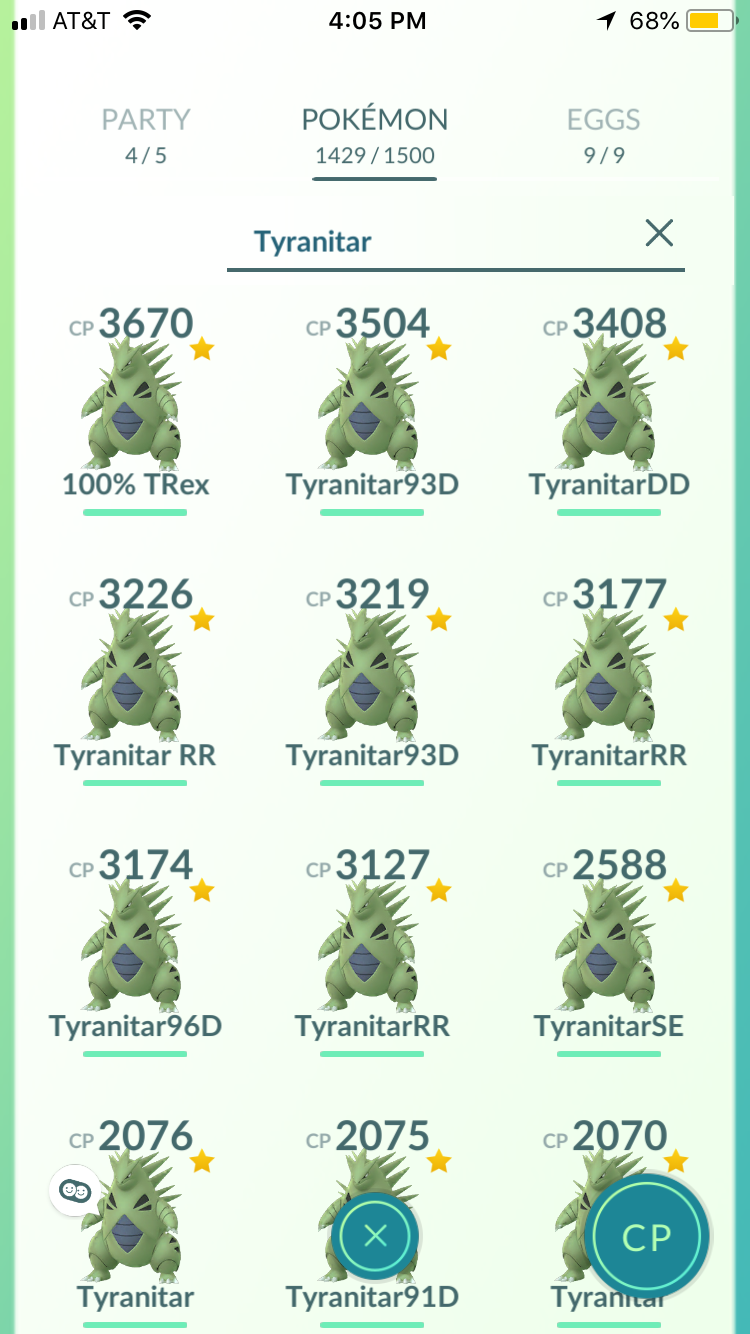The image size is (750, 1334).
Task: Open the 100% TRex Pokémon
Action: point(136,410)
